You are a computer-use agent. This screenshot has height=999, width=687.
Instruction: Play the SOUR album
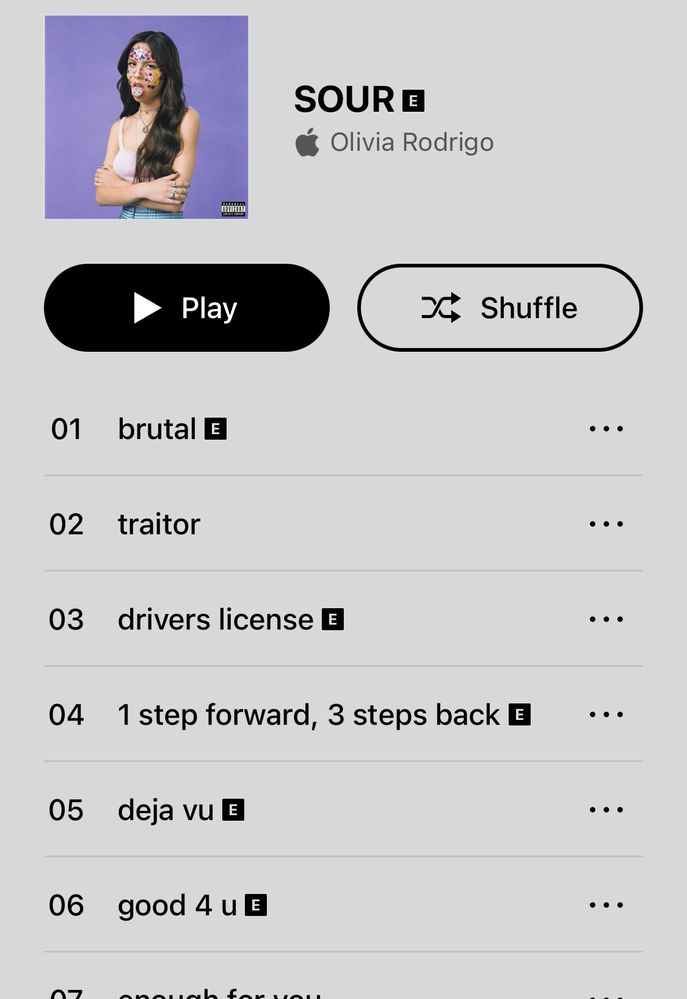187,308
